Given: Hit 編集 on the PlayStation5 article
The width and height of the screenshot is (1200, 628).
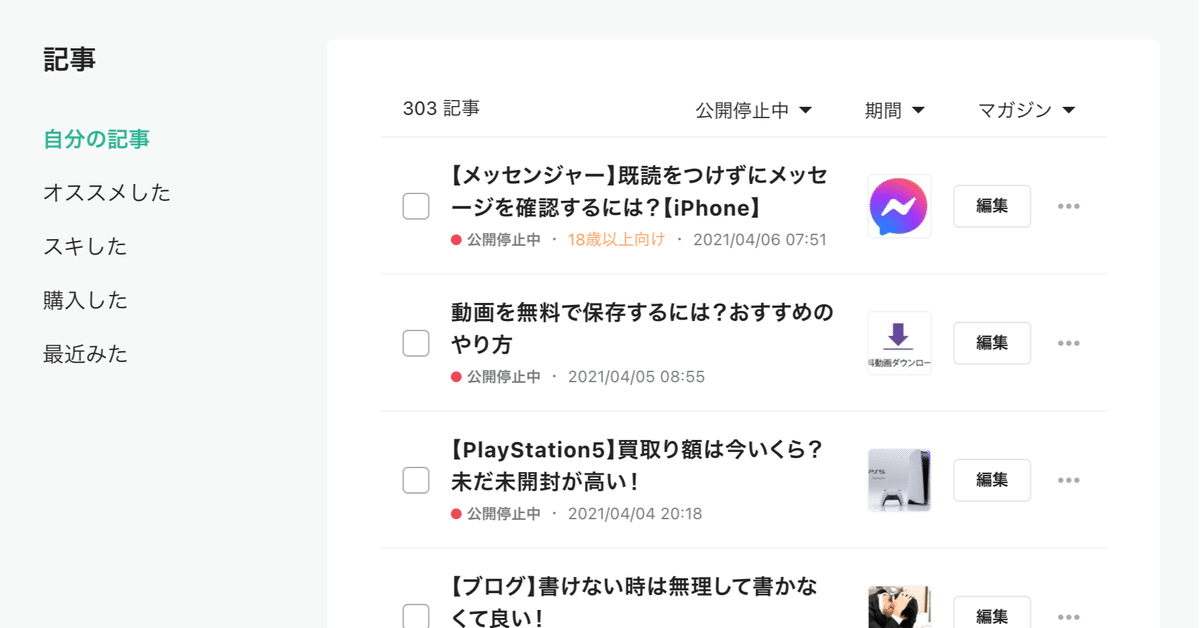Looking at the screenshot, I should click(x=991, y=480).
